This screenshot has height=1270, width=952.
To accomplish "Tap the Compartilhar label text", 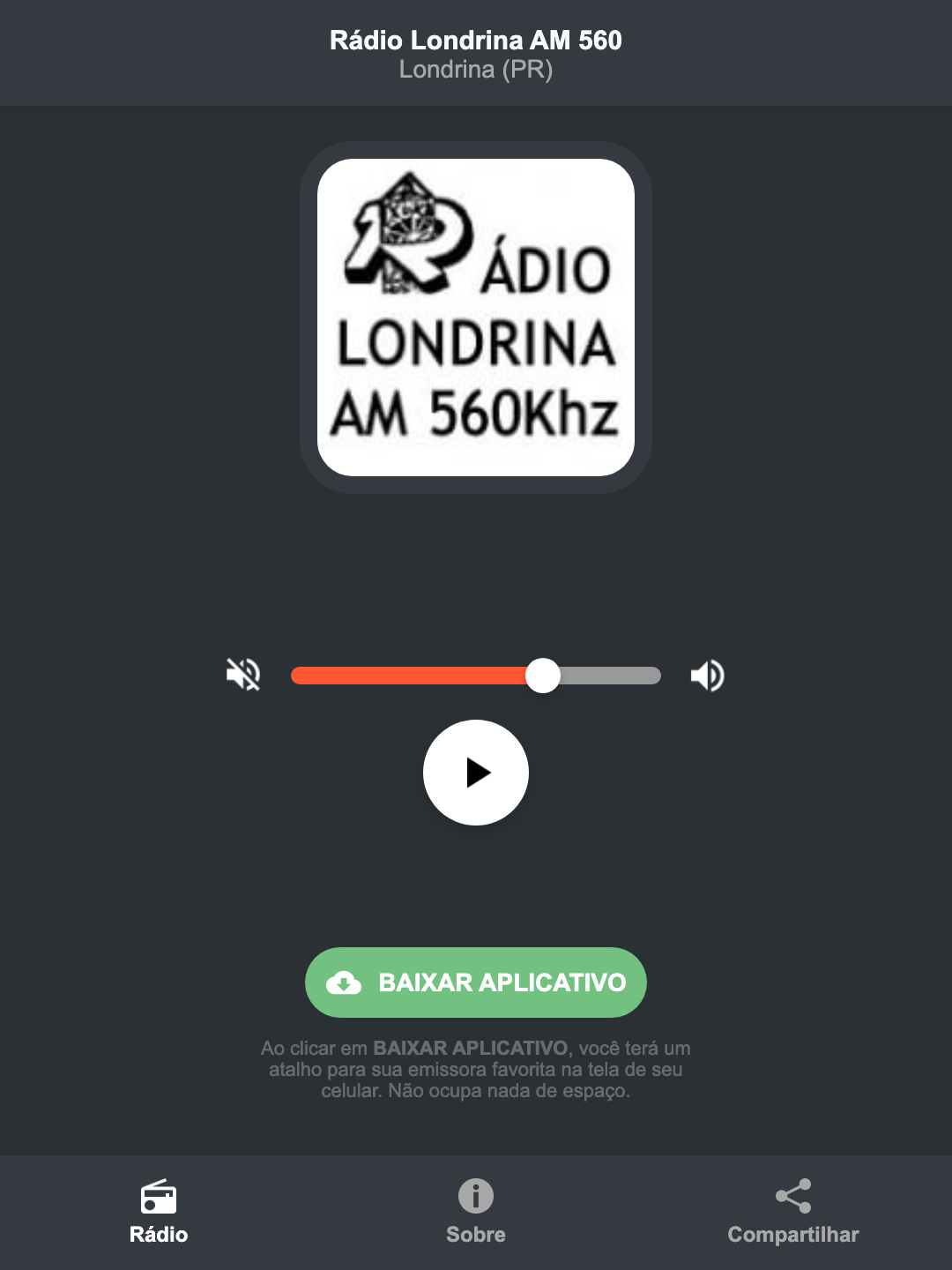I will (792, 1235).
